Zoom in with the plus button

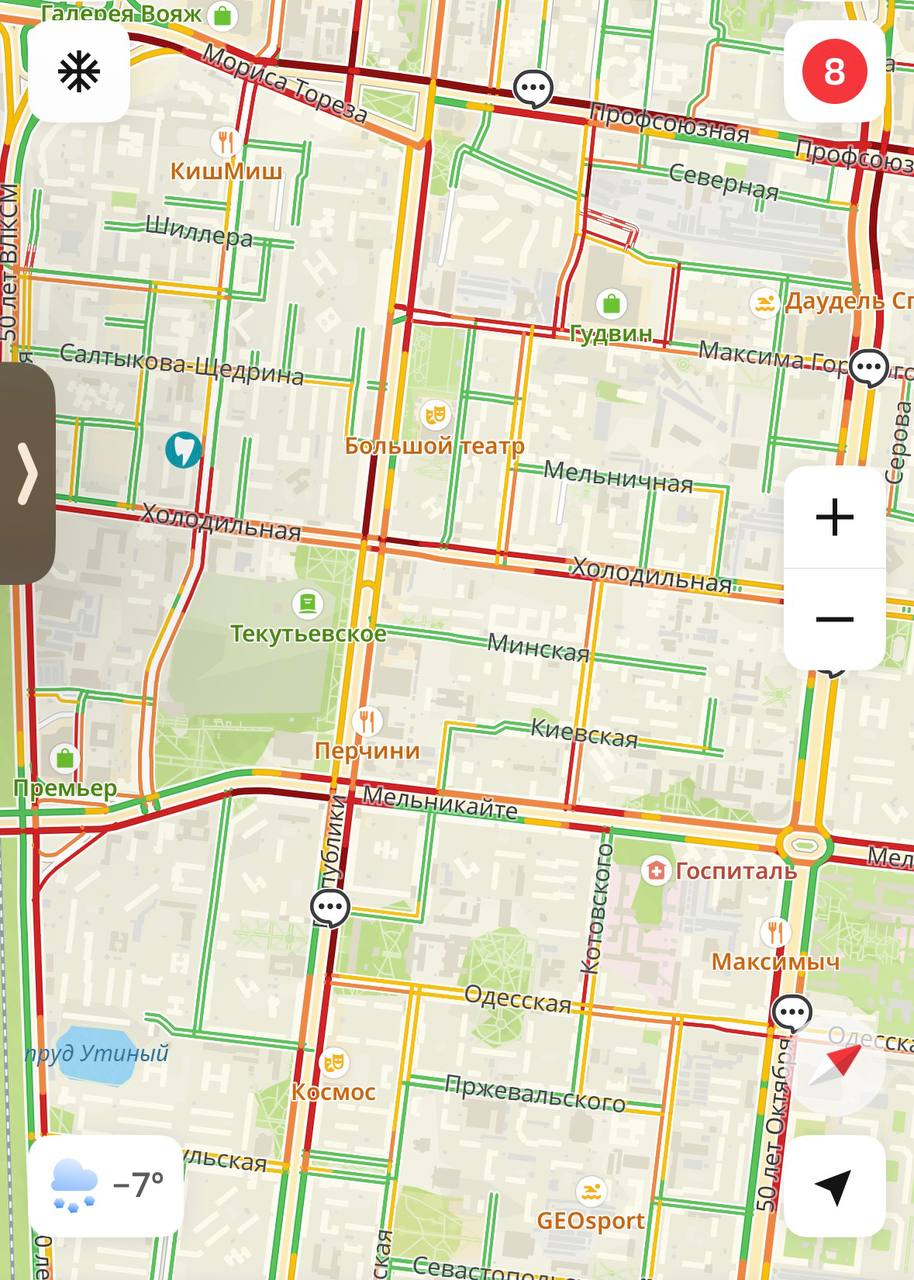click(x=834, y=518)
